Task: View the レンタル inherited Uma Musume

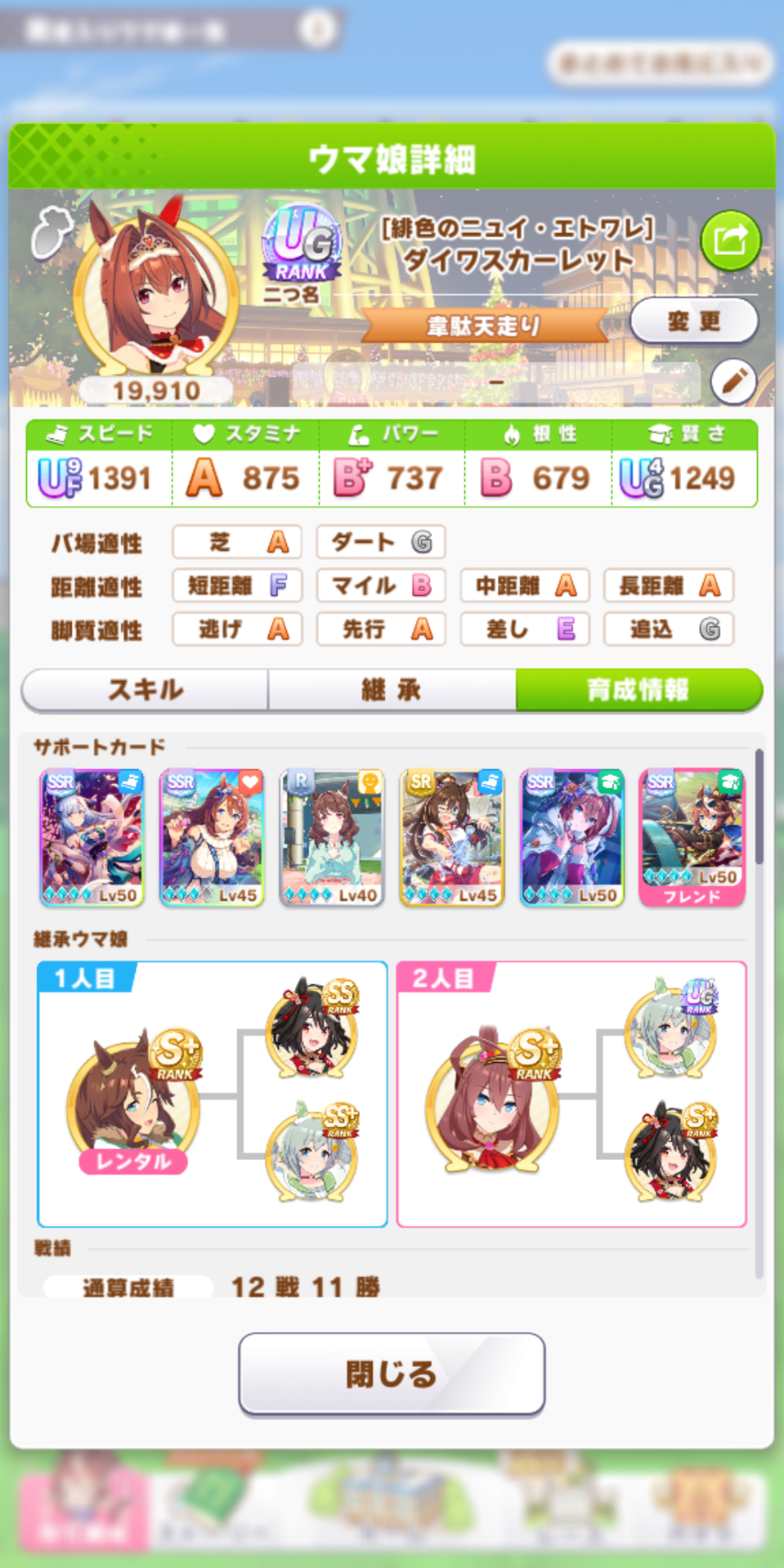Action: click(133, 1105)
